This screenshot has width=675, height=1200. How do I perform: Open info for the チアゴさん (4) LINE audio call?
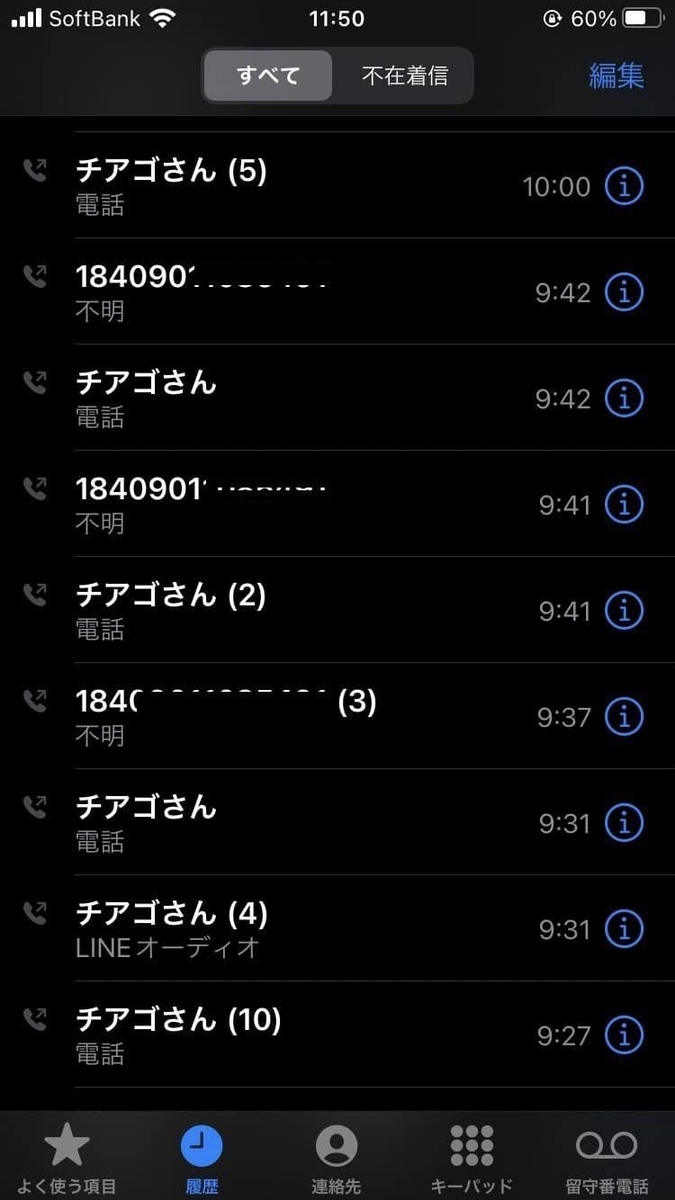click(x=625, y=929)
